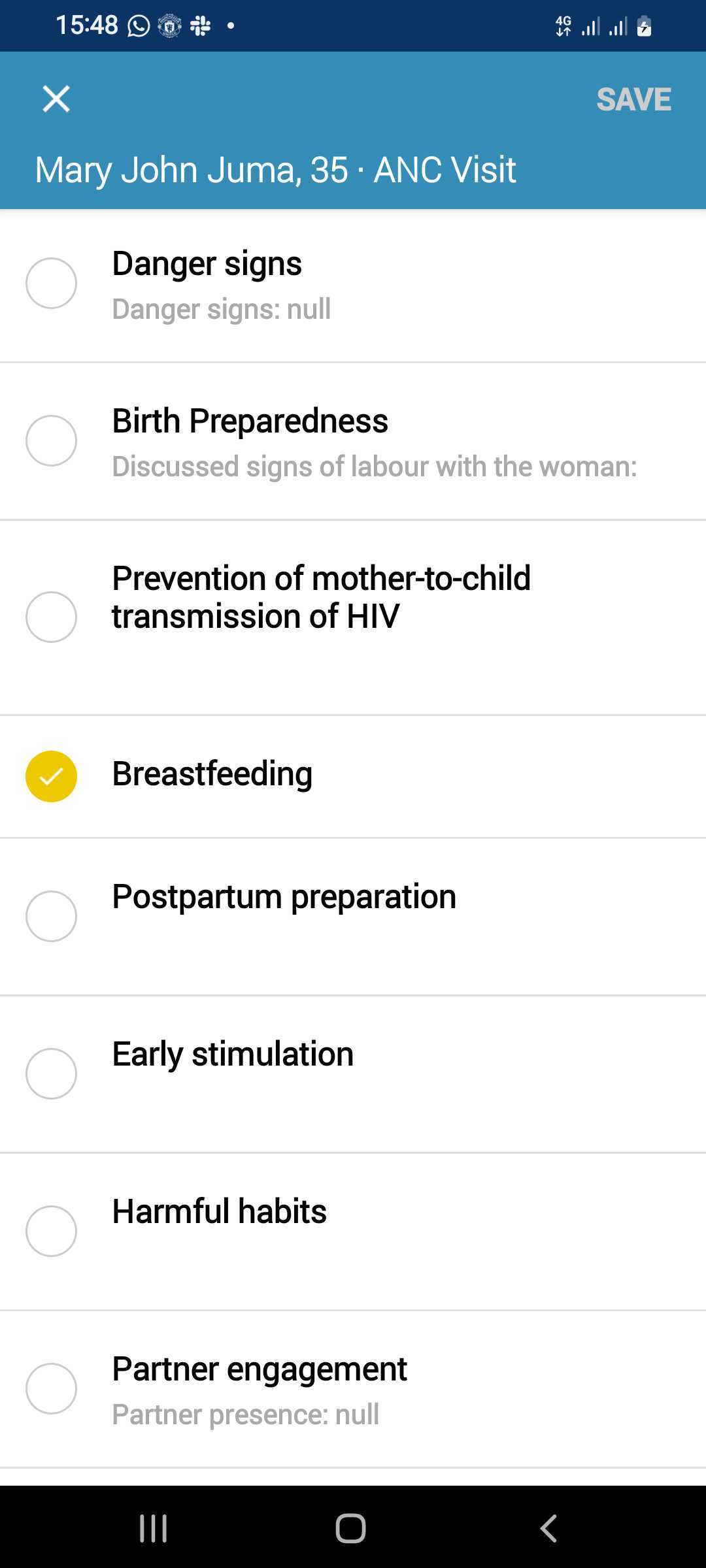Save the ANC Visit form
Viewport: 706px width, 1568px height.
click(633, 99)
